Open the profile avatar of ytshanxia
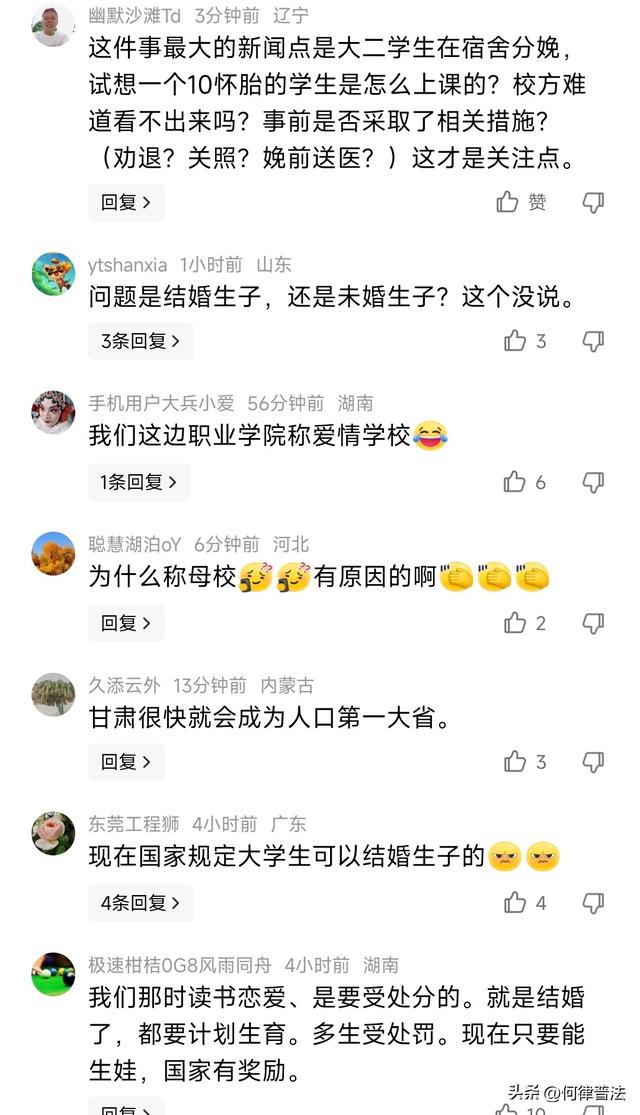 [x=53, y=273]
